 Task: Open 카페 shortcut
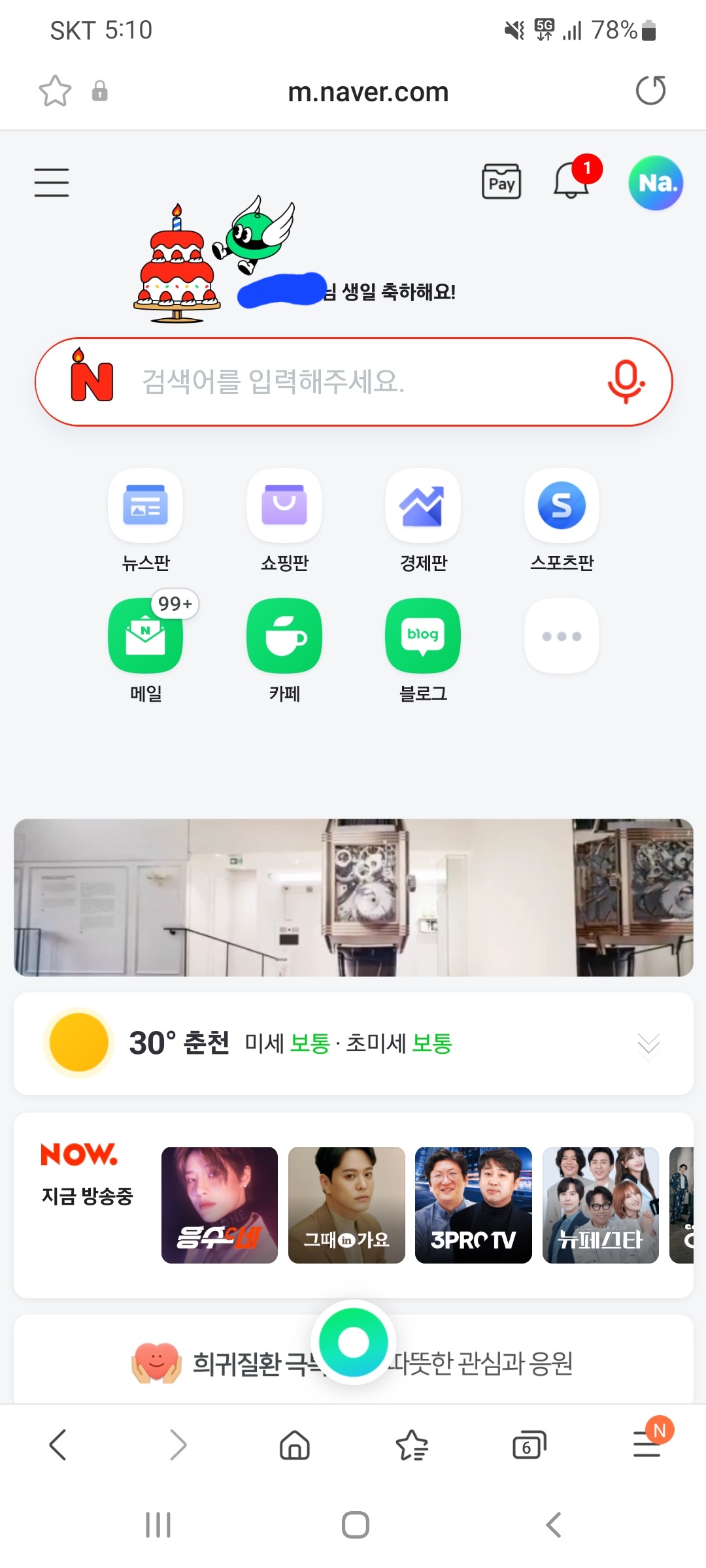click(284, 650)
